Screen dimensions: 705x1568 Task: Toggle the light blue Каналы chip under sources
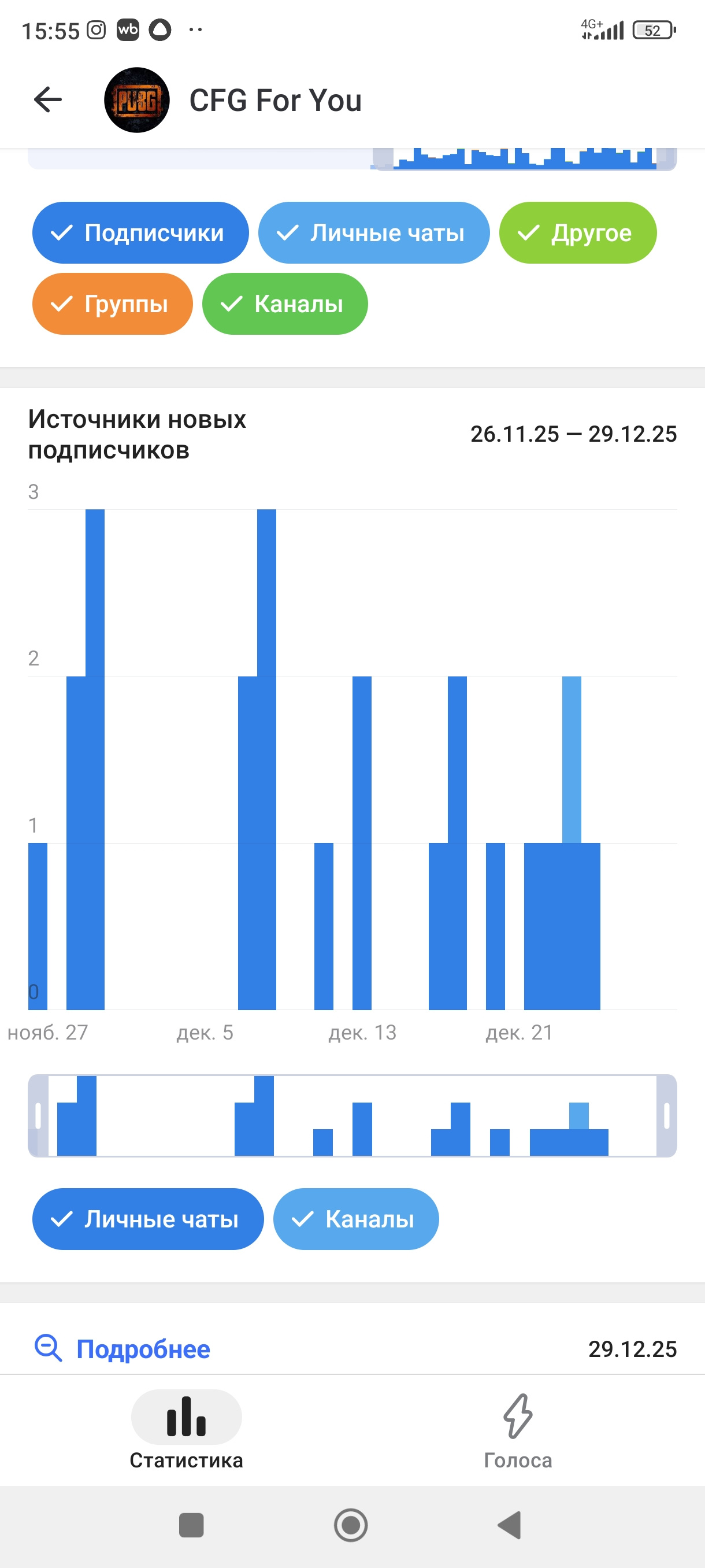pos(355,1219)
